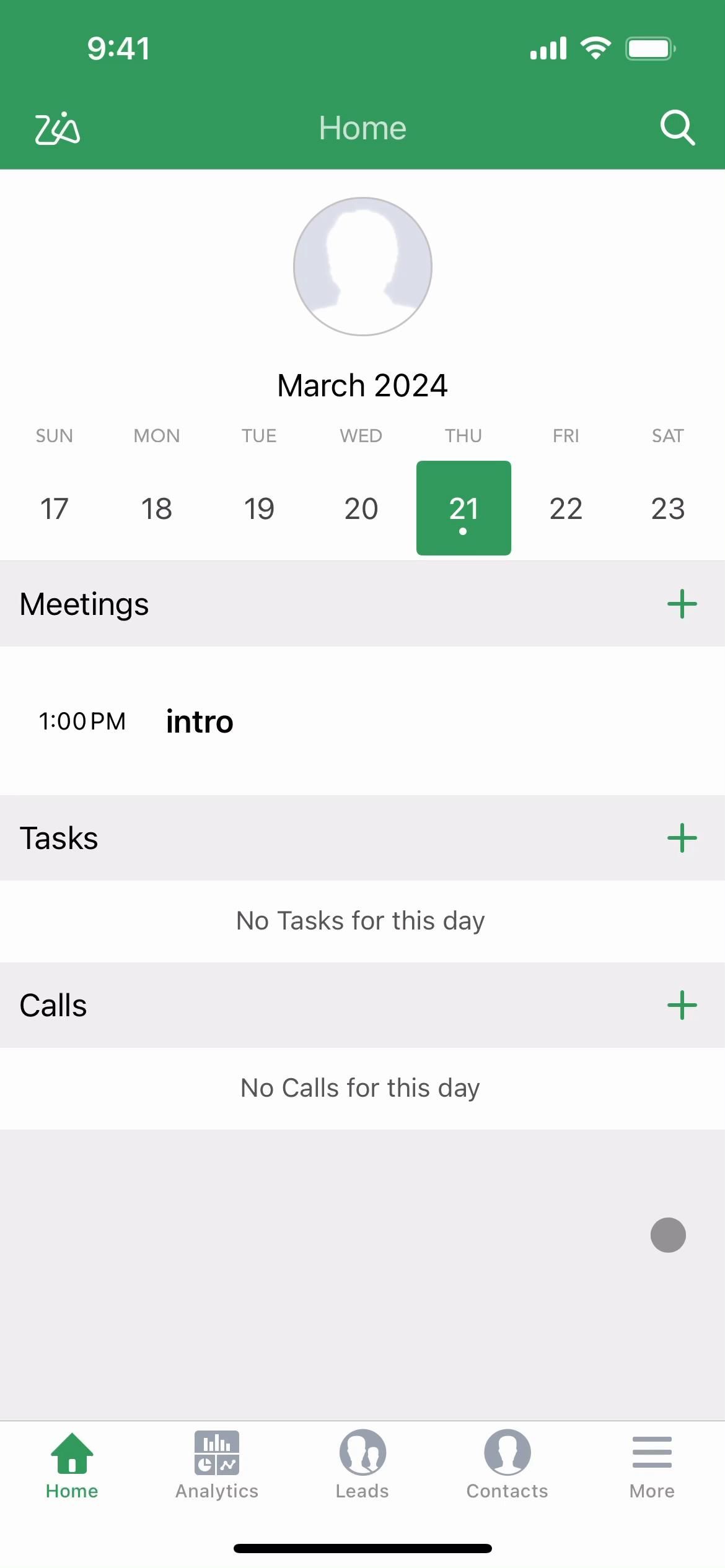
Task: Open the More tab
Action: 652,1465
